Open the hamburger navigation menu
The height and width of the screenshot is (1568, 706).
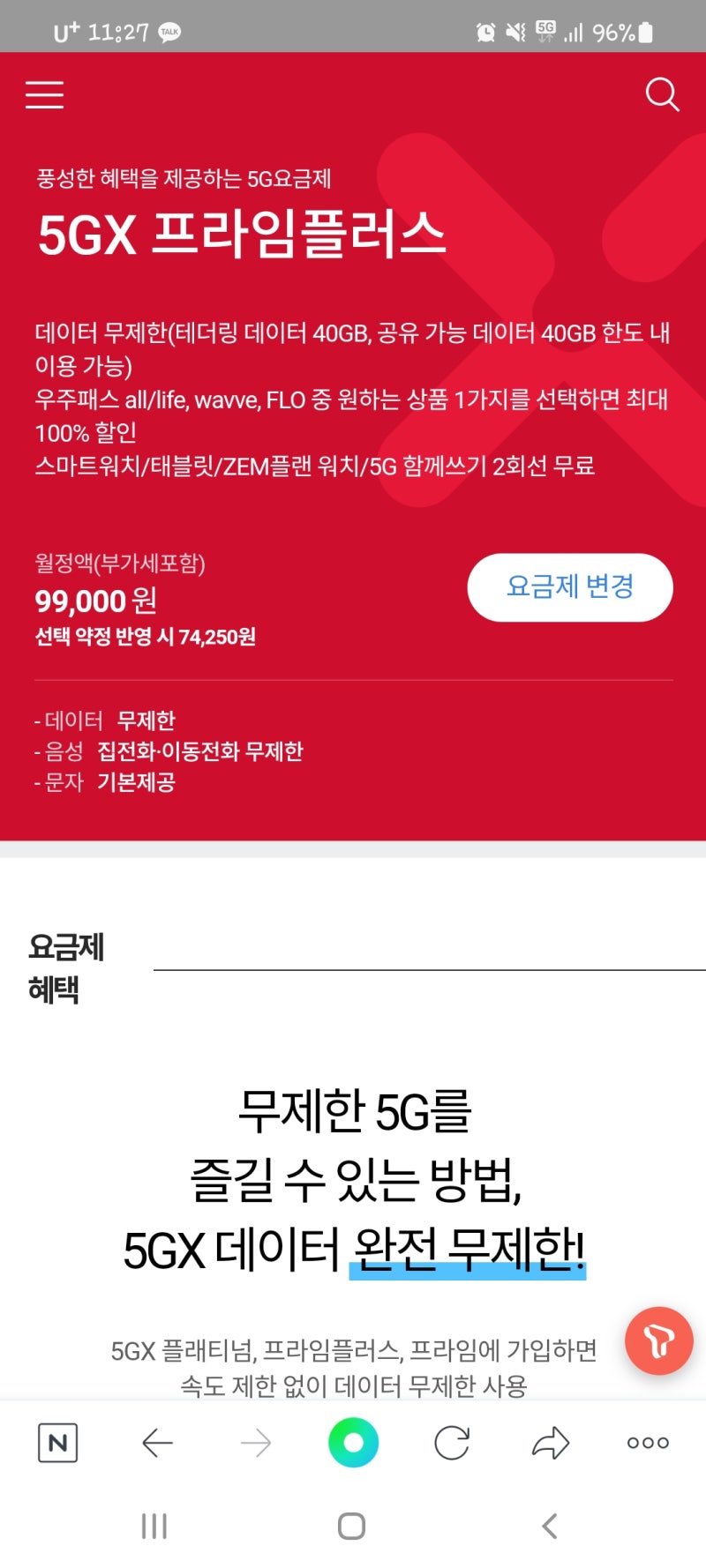pos(43,94)
